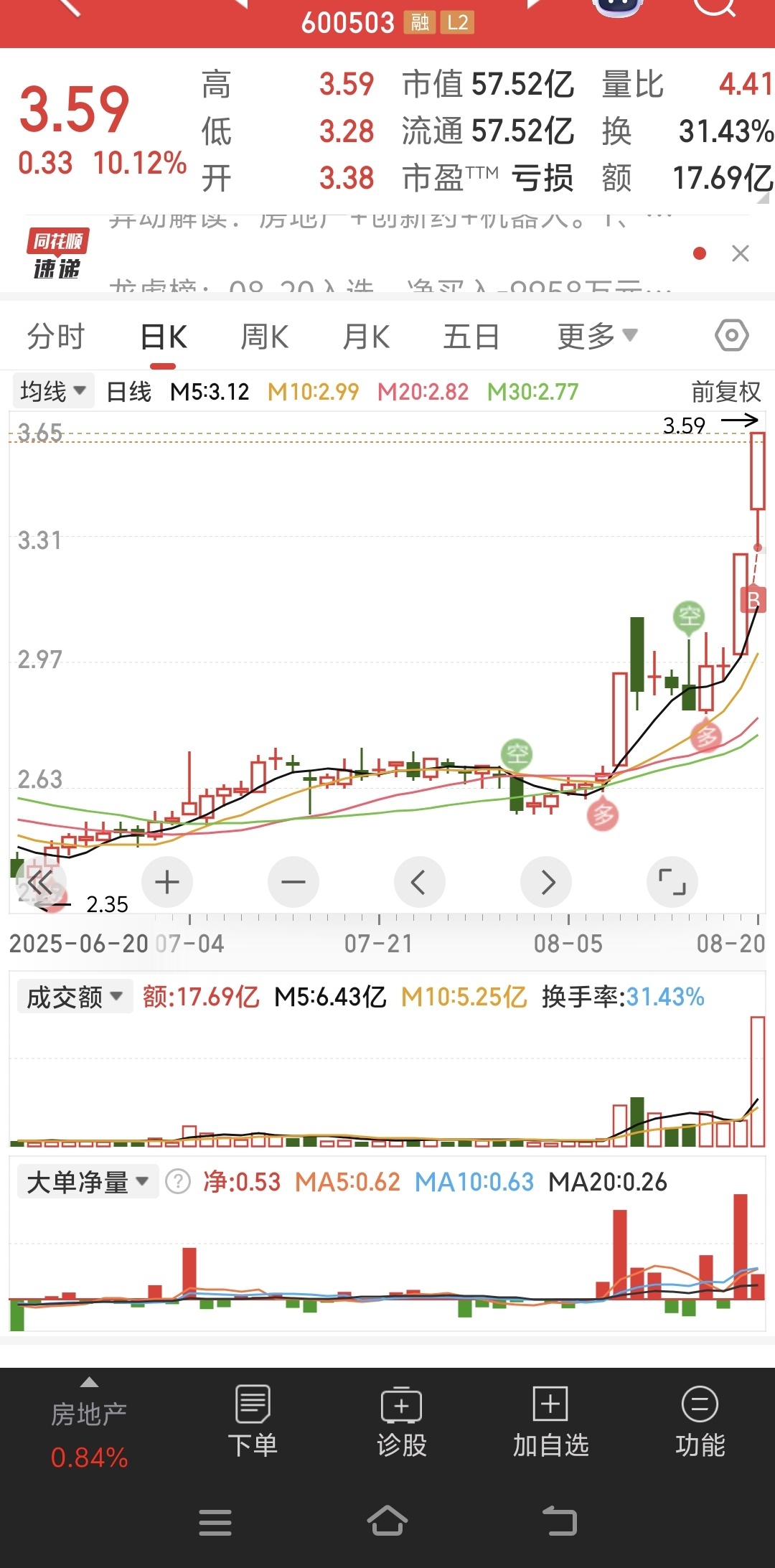Zoom out the K-line chart with minus

click(x=293, y=882)
